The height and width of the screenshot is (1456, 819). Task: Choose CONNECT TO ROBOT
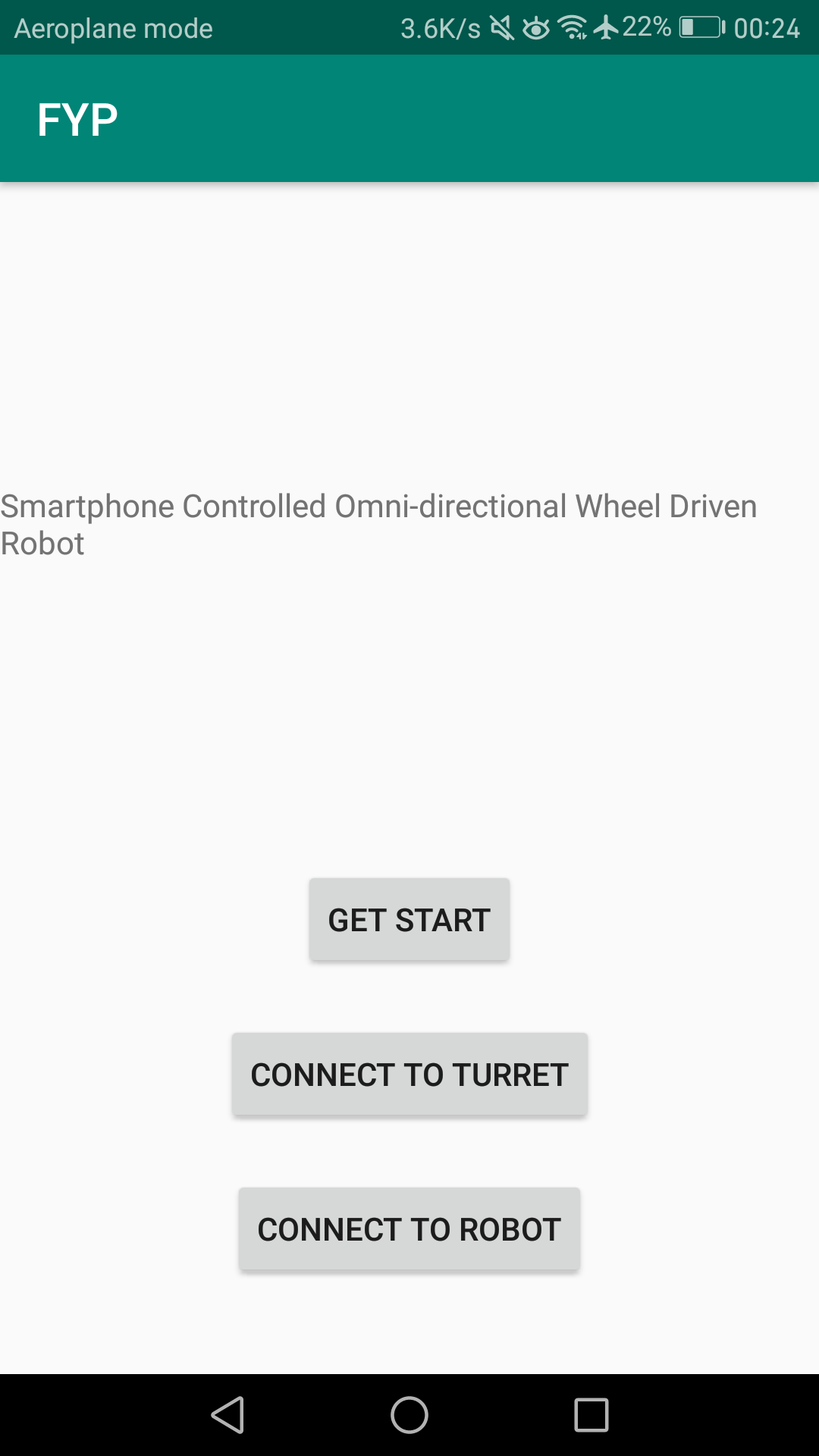(x=409, y=1229)
